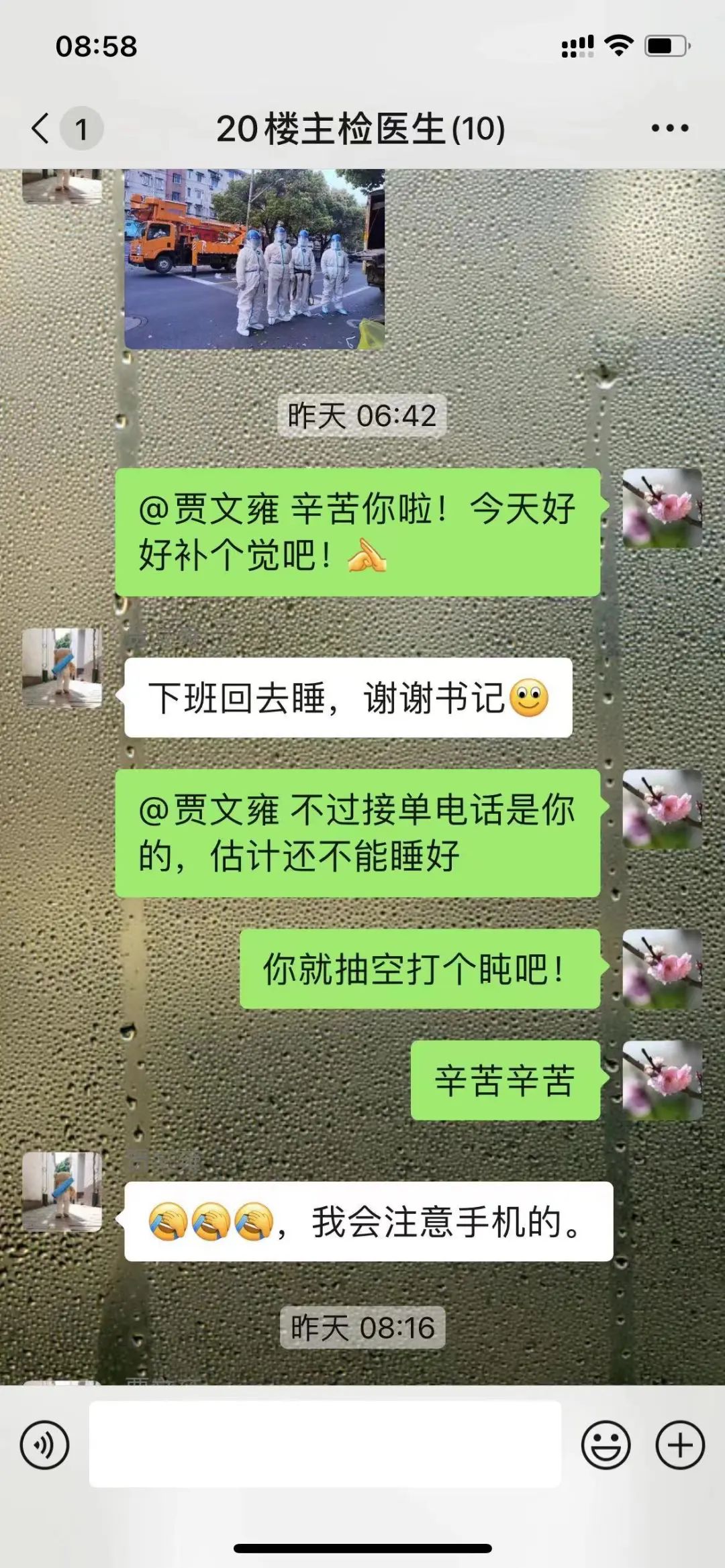Switch to voice message input
Screen dimensions: 725x1568
click(44, 1445)
